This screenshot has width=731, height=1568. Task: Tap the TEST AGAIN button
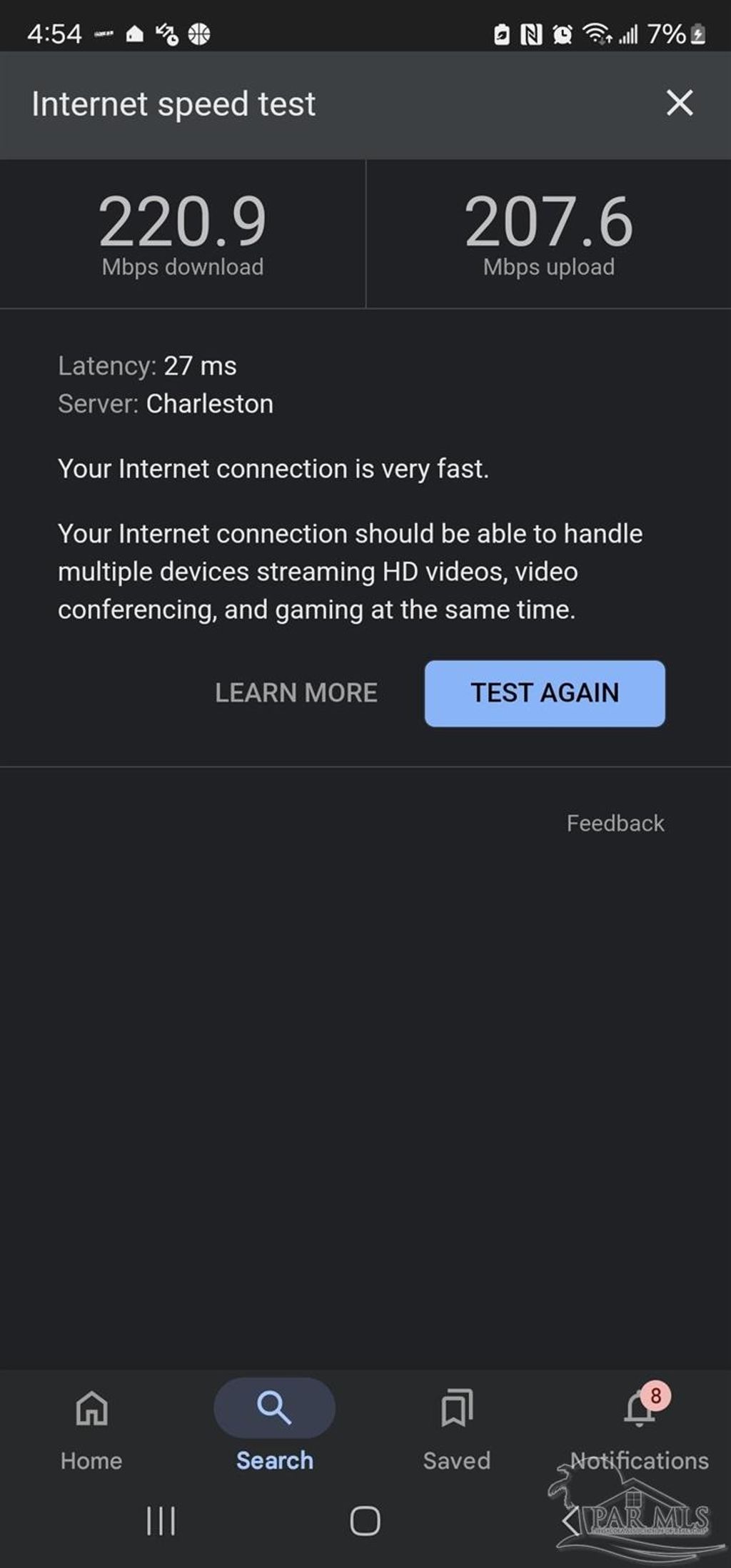[545, 693]
